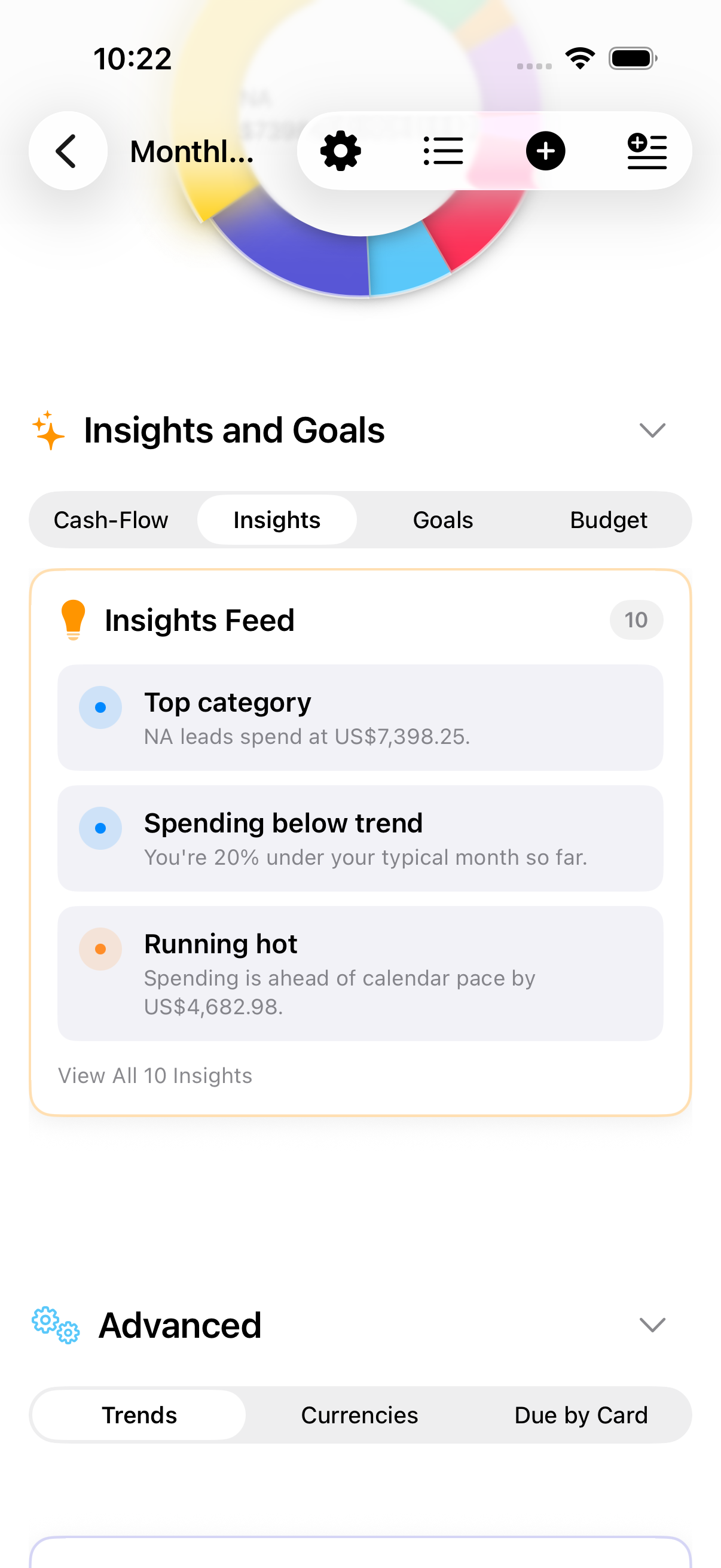Open the add-account icon at the toolbar's right end
721x1568 pixels.
coord(647,151)
